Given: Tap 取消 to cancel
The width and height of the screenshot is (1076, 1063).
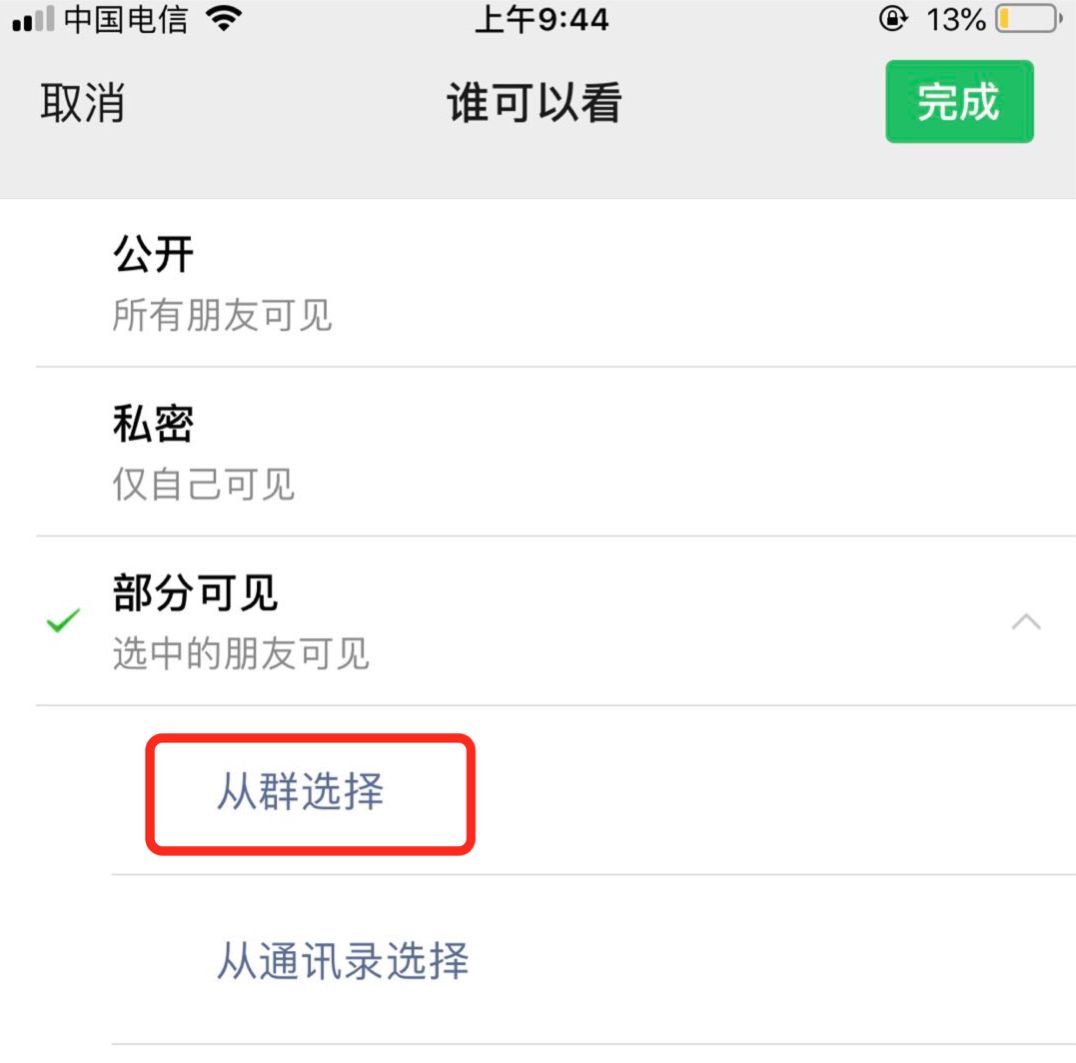Looking at the screenshot, I should [82, 103].
